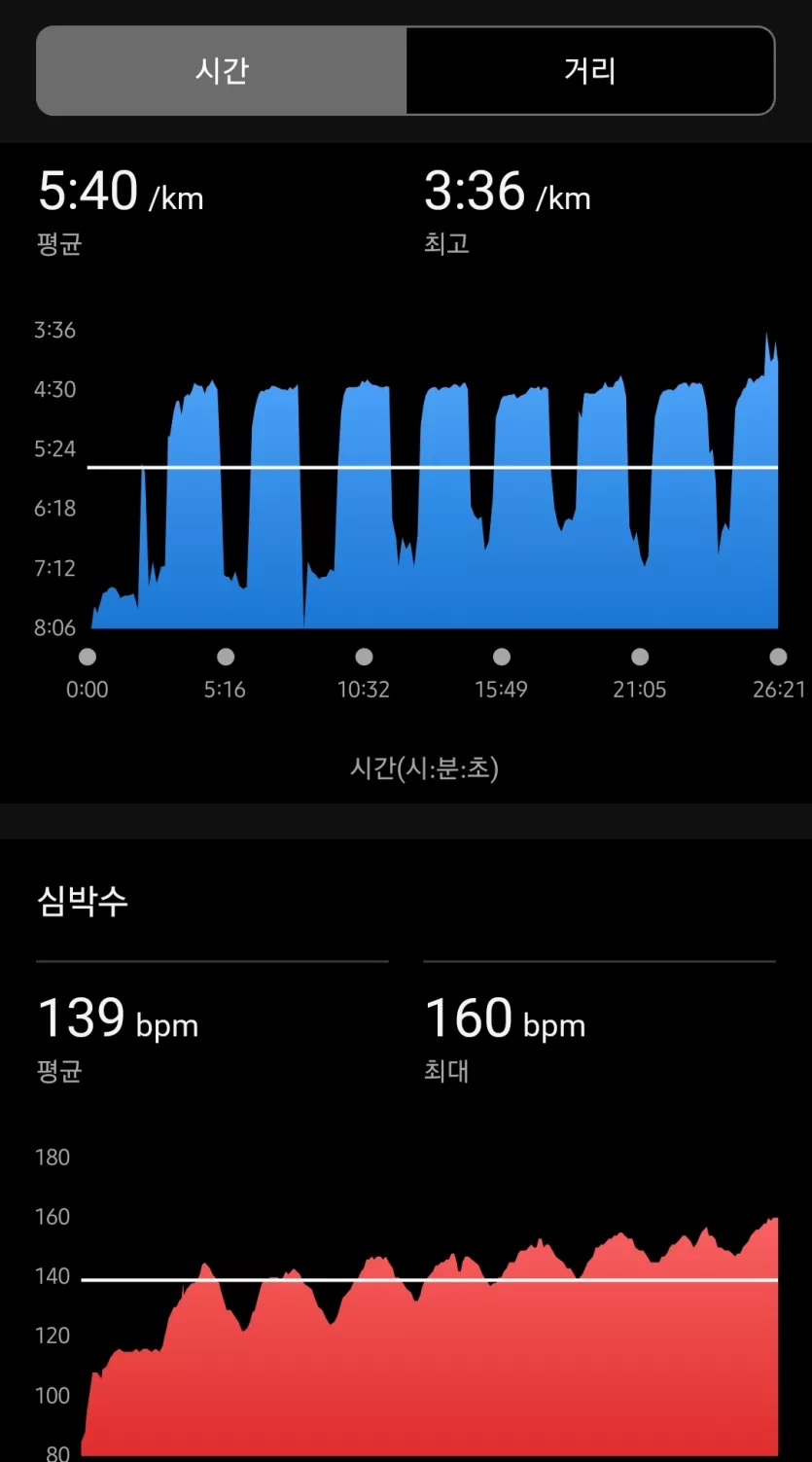The image size is (812, 1462).
Task: Switch to the 거리 tab
Action: pyautogui.click(x=590, y=71)
